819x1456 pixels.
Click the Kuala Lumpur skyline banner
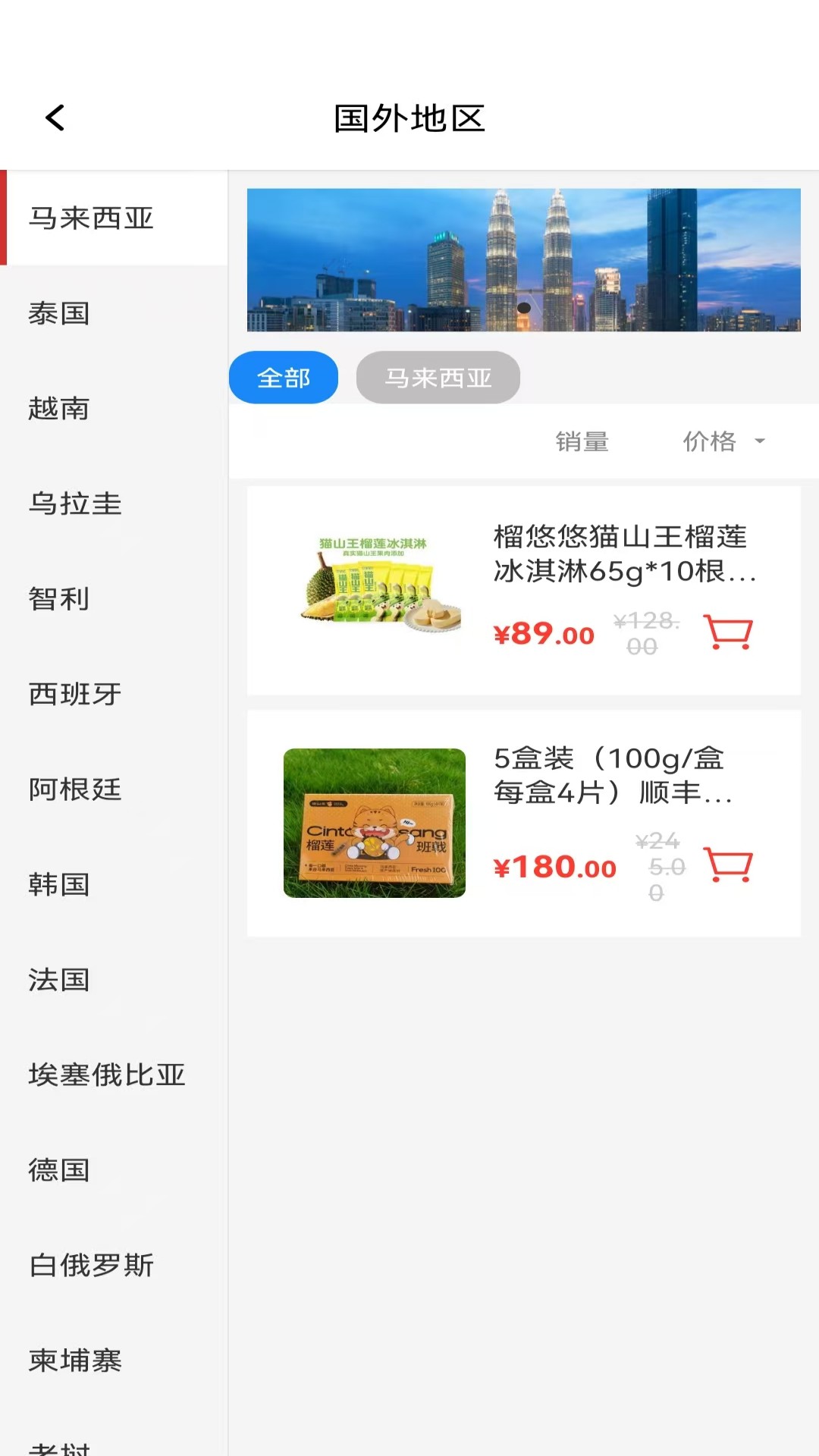[523, 259]
